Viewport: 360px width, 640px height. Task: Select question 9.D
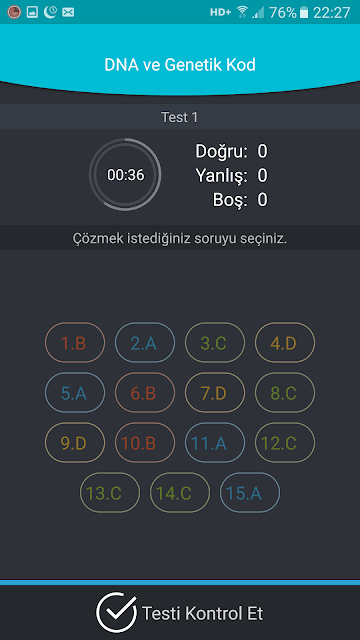point(75,442)
